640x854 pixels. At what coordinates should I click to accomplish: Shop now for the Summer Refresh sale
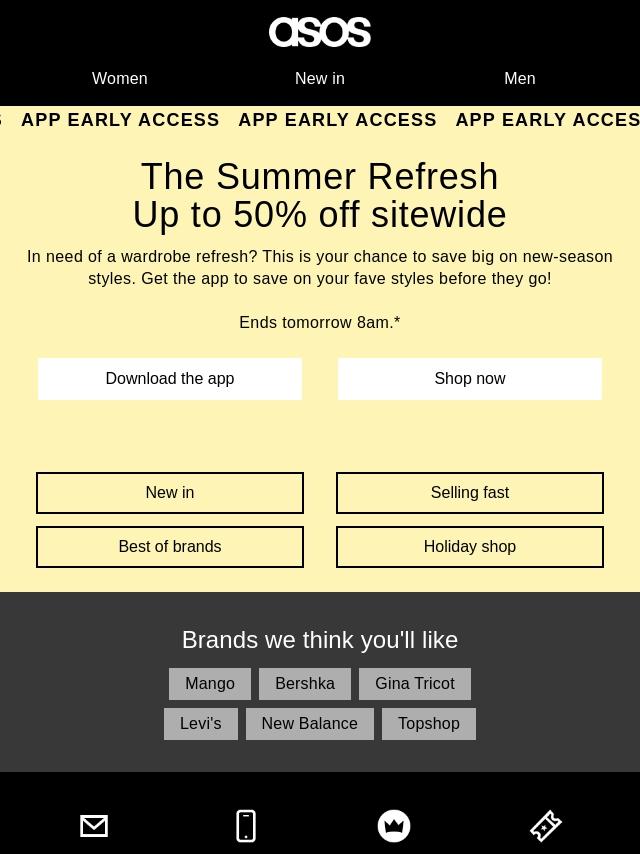[x=470, y=379]
